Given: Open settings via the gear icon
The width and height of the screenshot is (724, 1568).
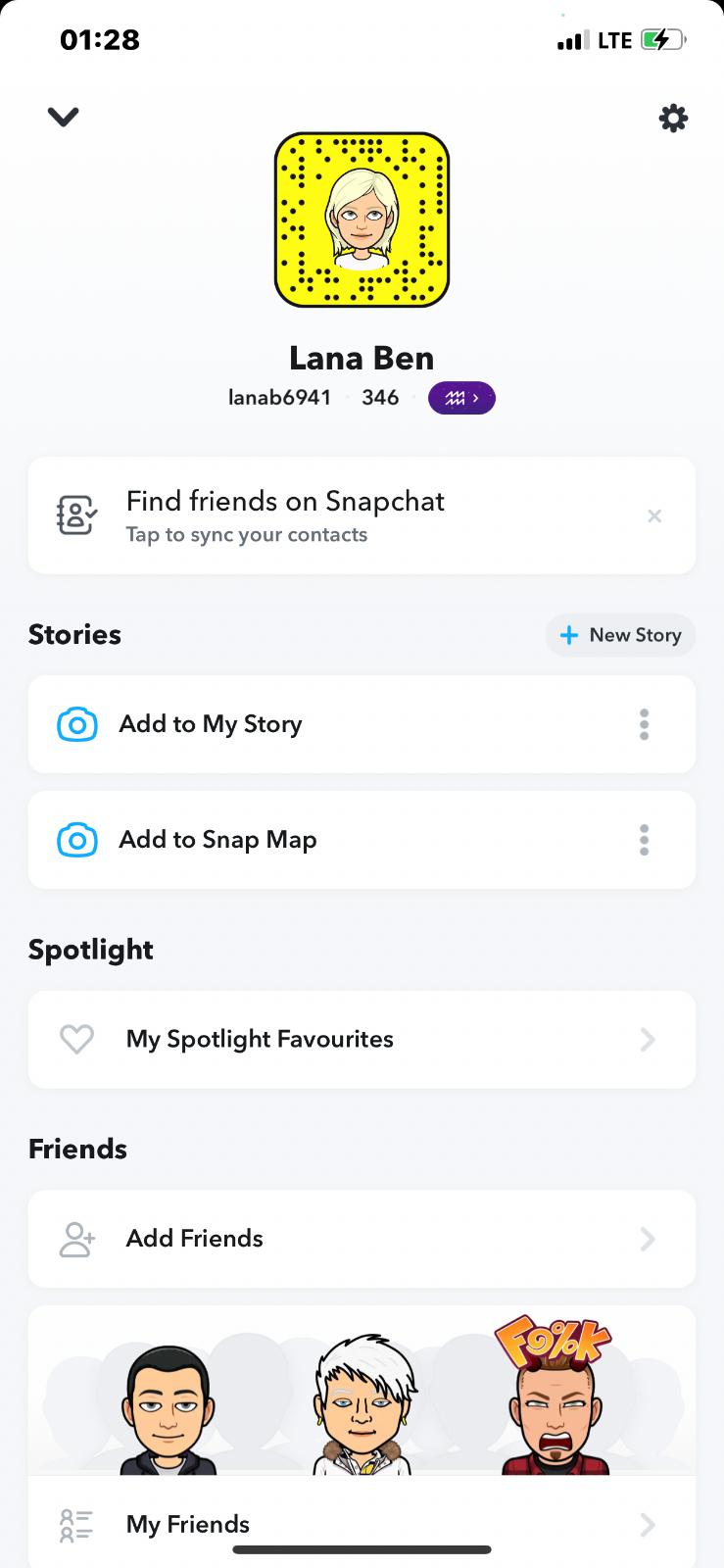Looking at the screenshot, I should point(673,119).
